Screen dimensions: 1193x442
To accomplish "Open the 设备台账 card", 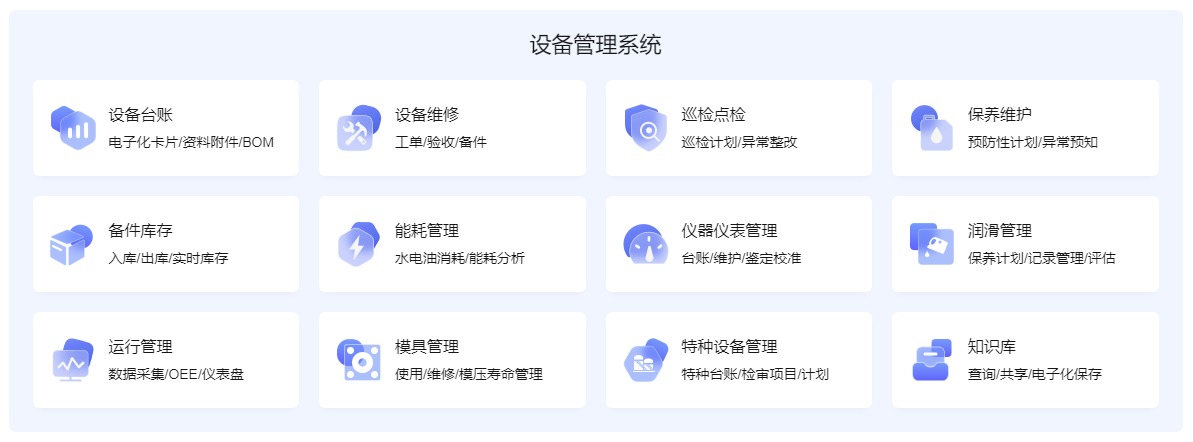I will (x=165, y=128).
